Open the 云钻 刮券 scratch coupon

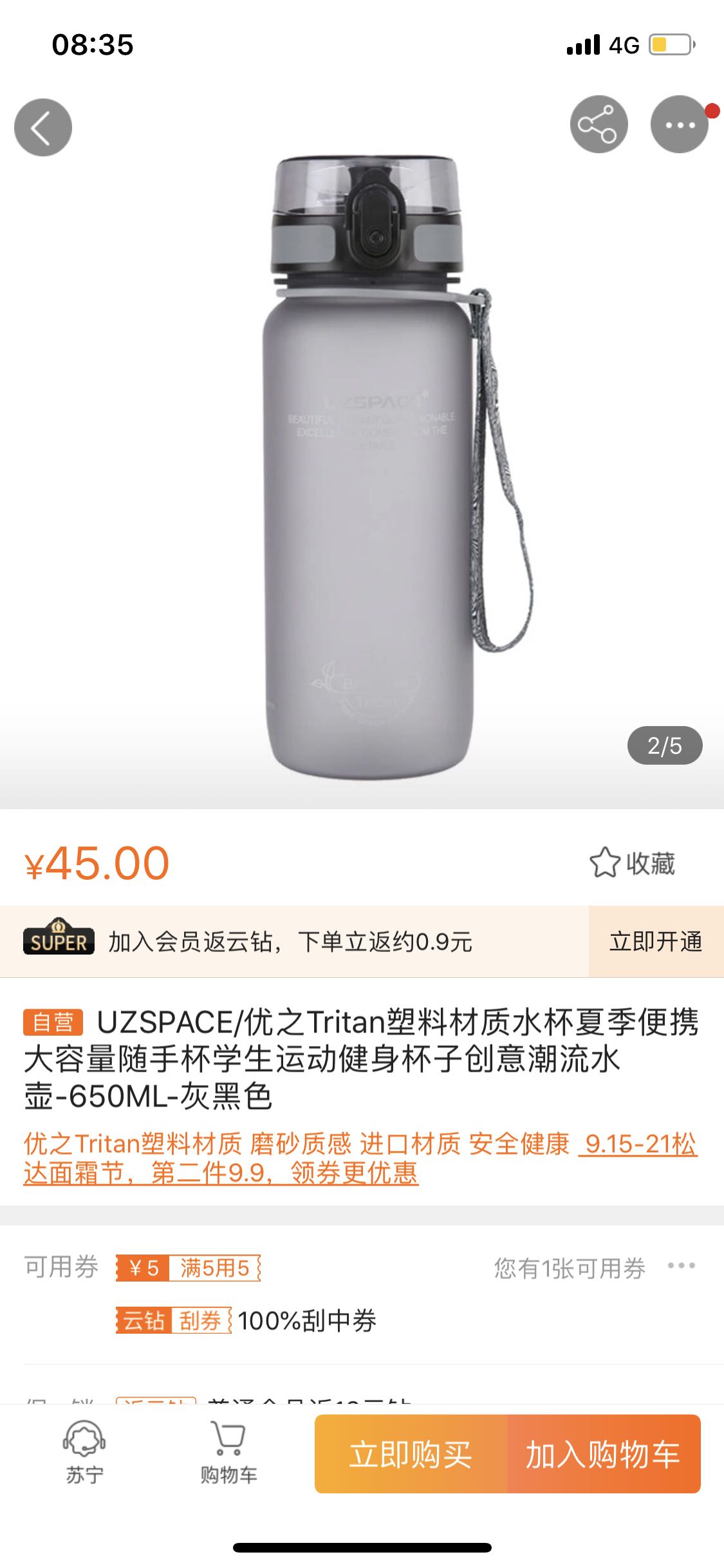coord(174,1321)
